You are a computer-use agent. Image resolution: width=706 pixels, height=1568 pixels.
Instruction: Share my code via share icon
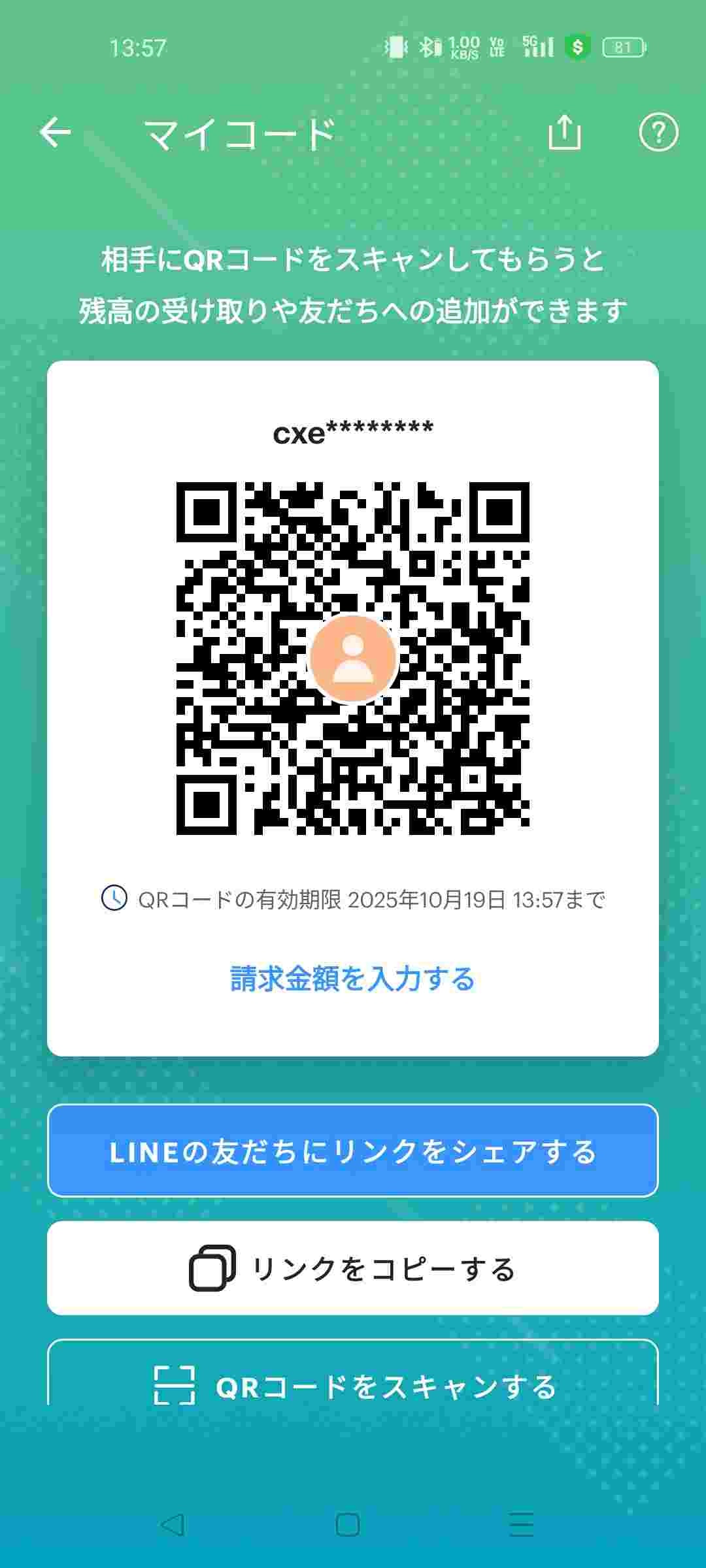[x=564, y=133]
